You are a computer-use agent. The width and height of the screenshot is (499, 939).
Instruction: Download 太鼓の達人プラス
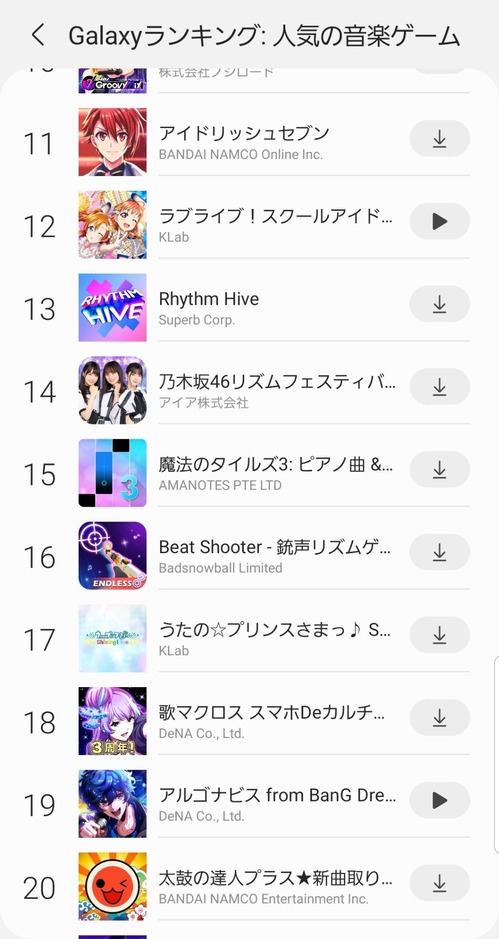pos(439,882)
